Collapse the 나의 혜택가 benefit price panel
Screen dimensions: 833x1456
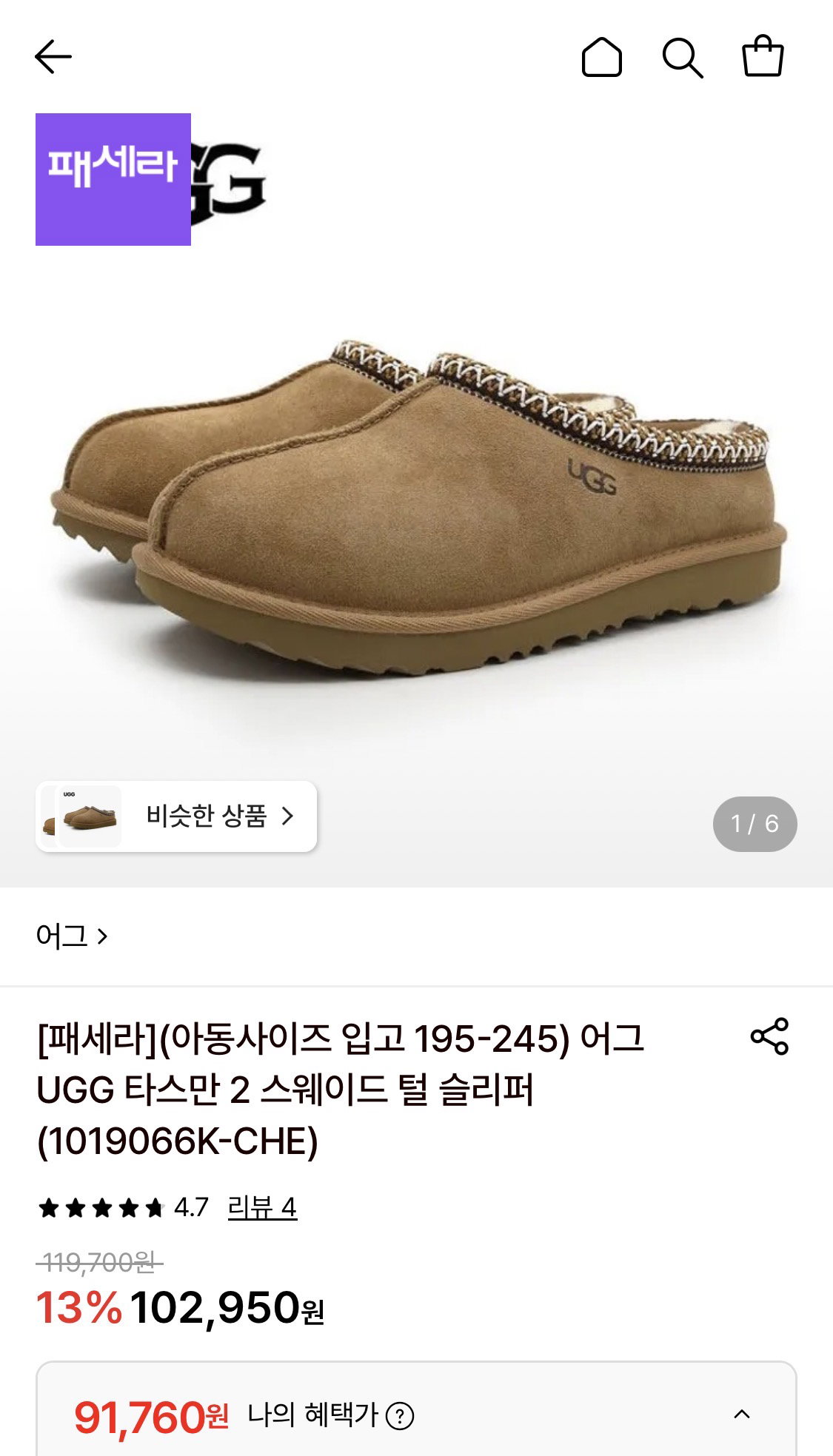tap(742, 1415)
